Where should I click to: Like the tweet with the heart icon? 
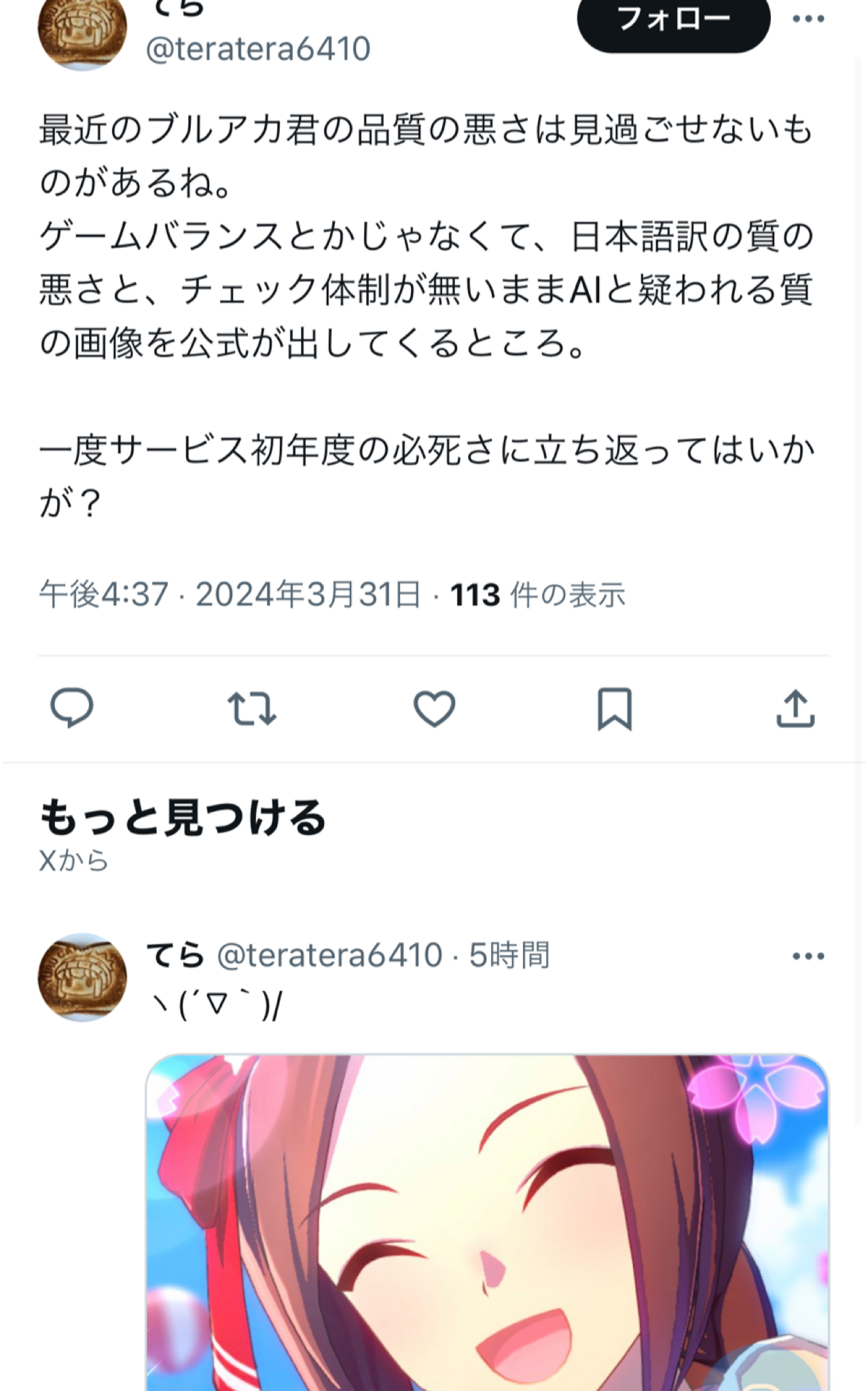pyautogui.click(x=434, y=708)
